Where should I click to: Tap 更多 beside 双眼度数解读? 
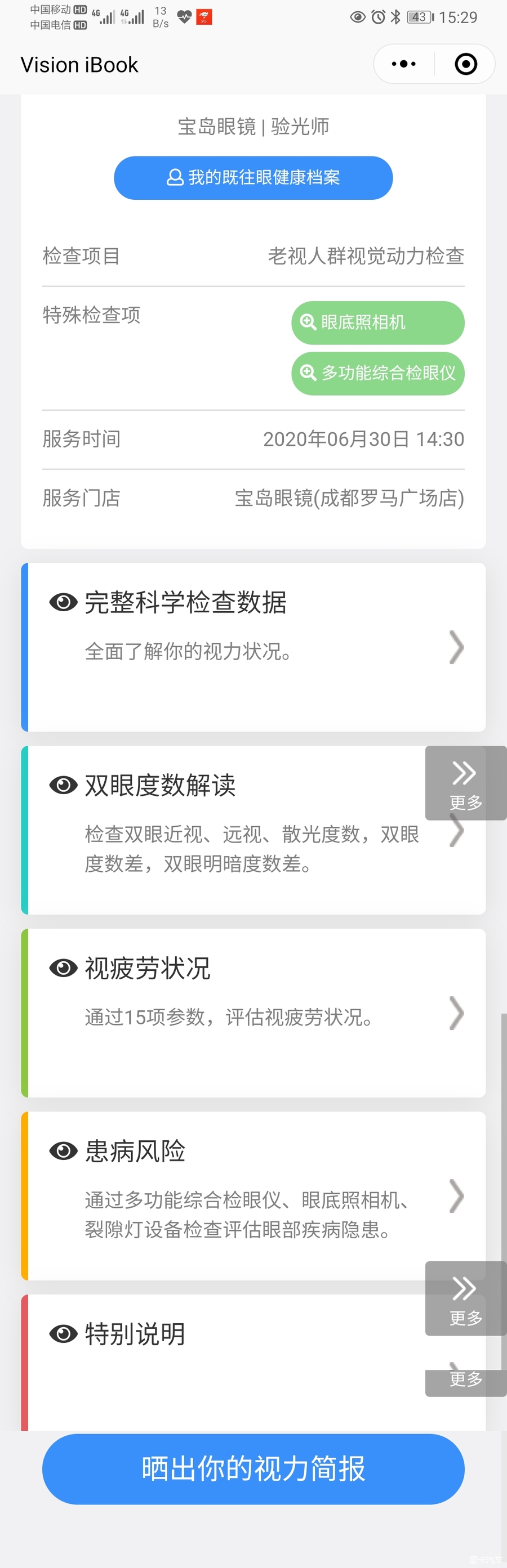coord(465,783)
